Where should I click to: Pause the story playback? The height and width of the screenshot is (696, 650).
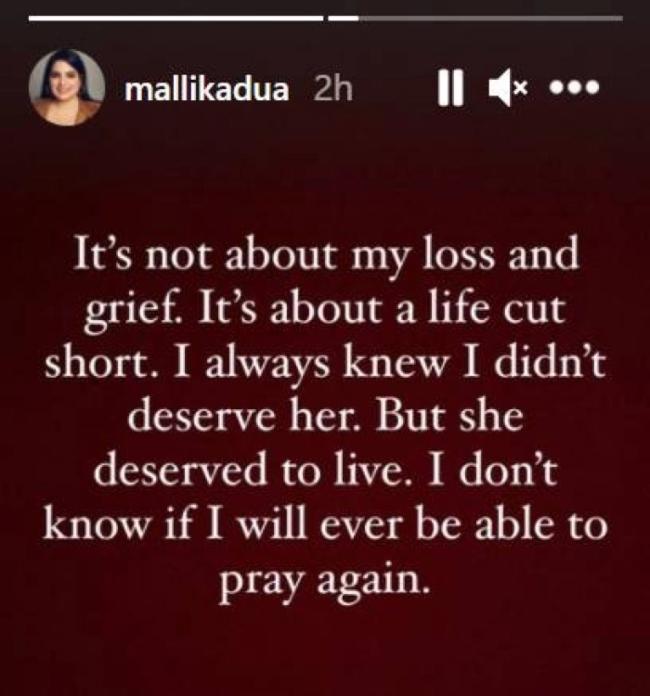[x=452, y=89]
